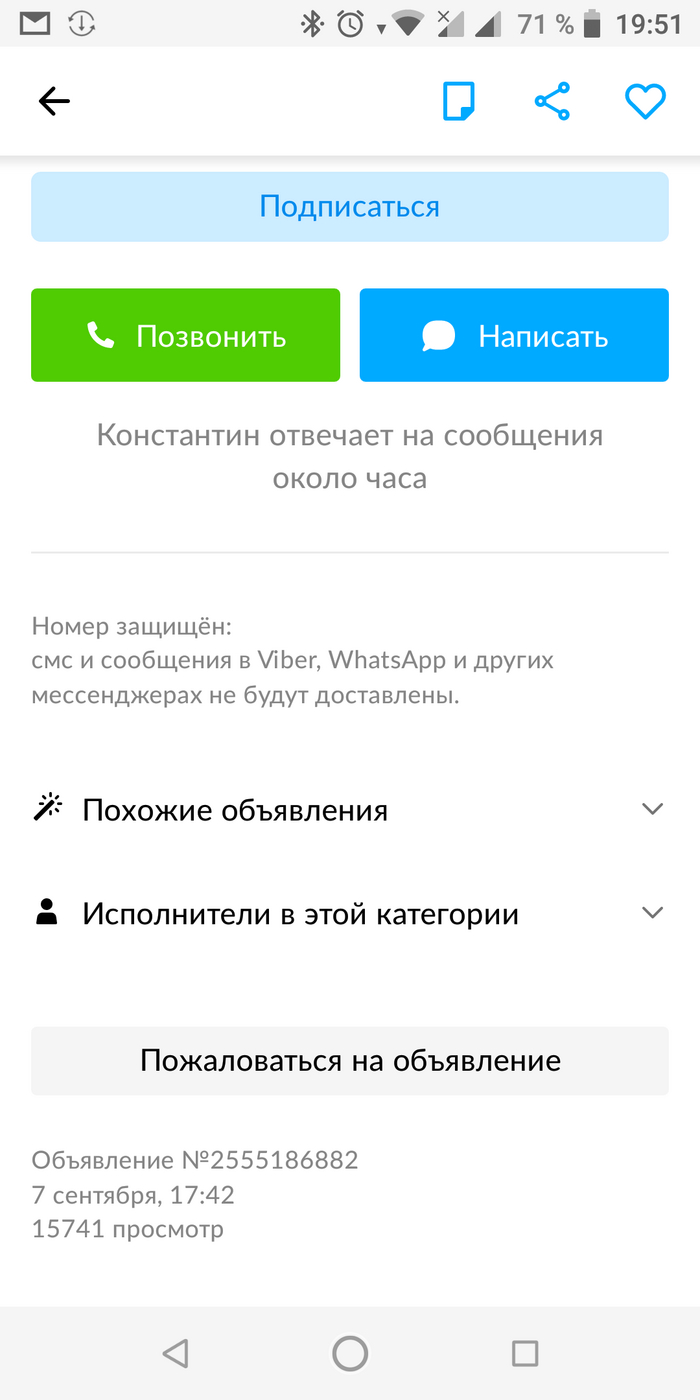Tap the Подписаться button
The image size is (700, 1400).
(x=349, y=207)
